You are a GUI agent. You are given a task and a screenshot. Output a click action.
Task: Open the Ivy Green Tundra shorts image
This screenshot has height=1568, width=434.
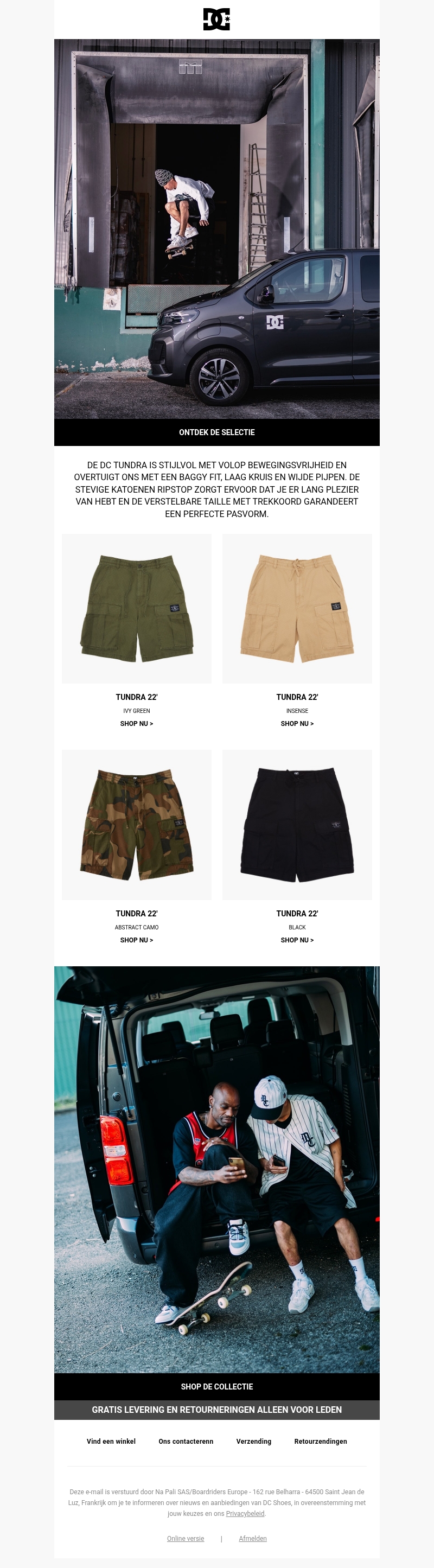136,608
